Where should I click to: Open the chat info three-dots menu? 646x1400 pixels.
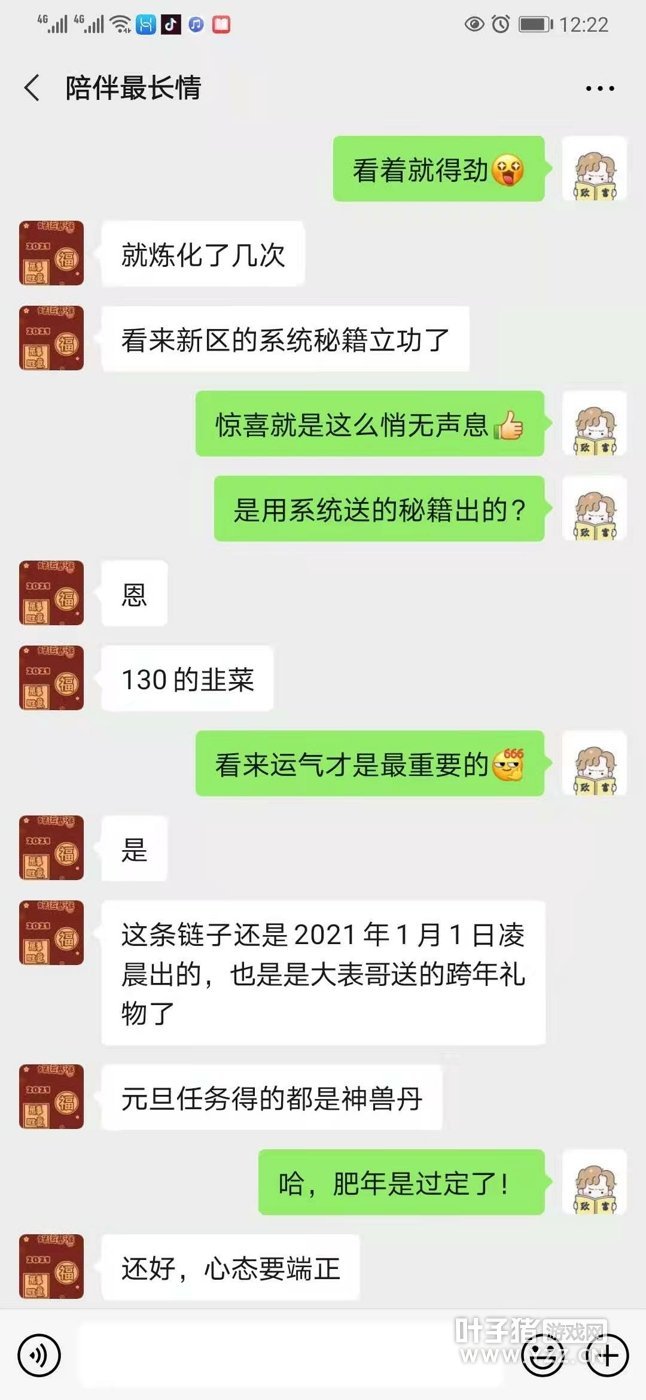(599, 89)
